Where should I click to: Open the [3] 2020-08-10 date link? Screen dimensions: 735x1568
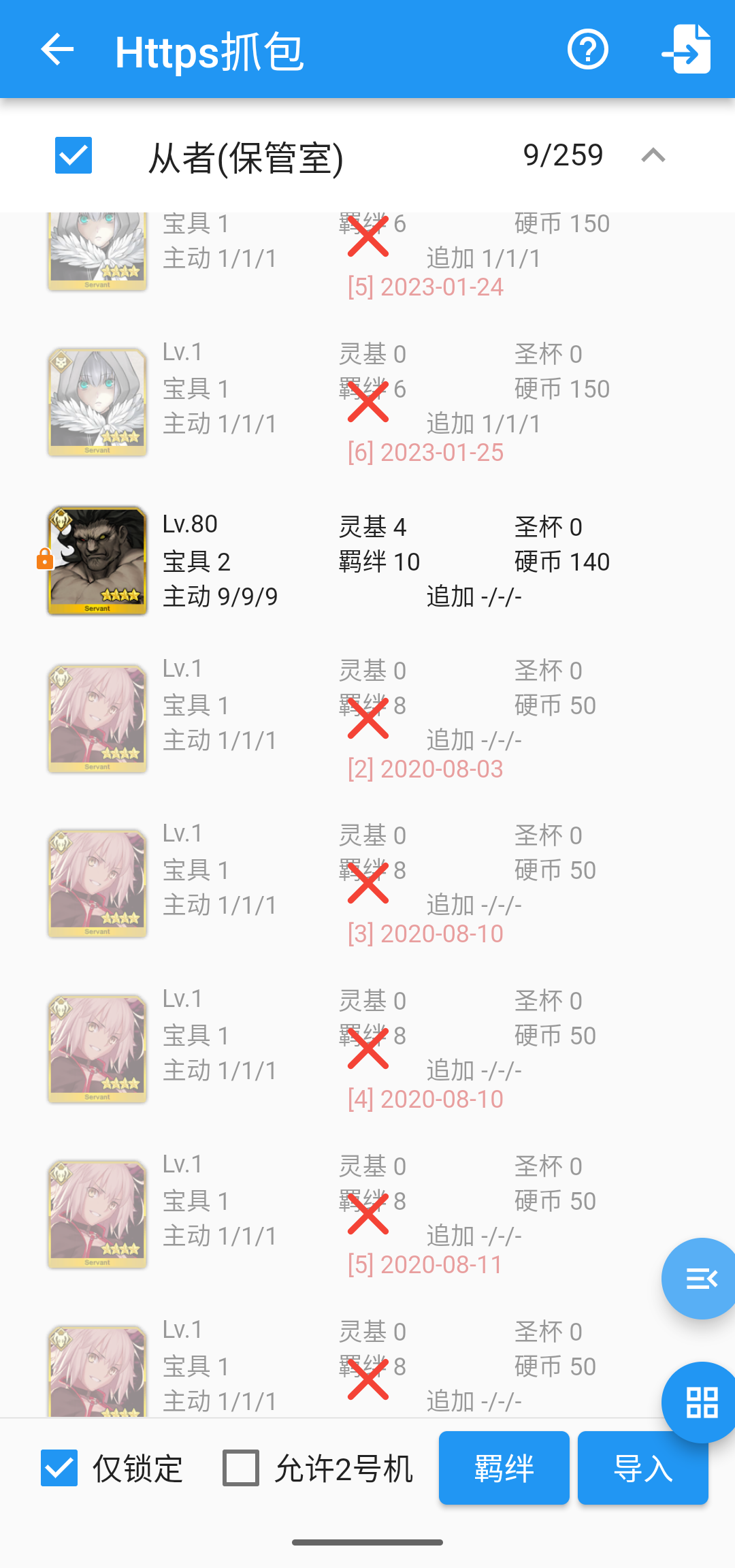427,933
